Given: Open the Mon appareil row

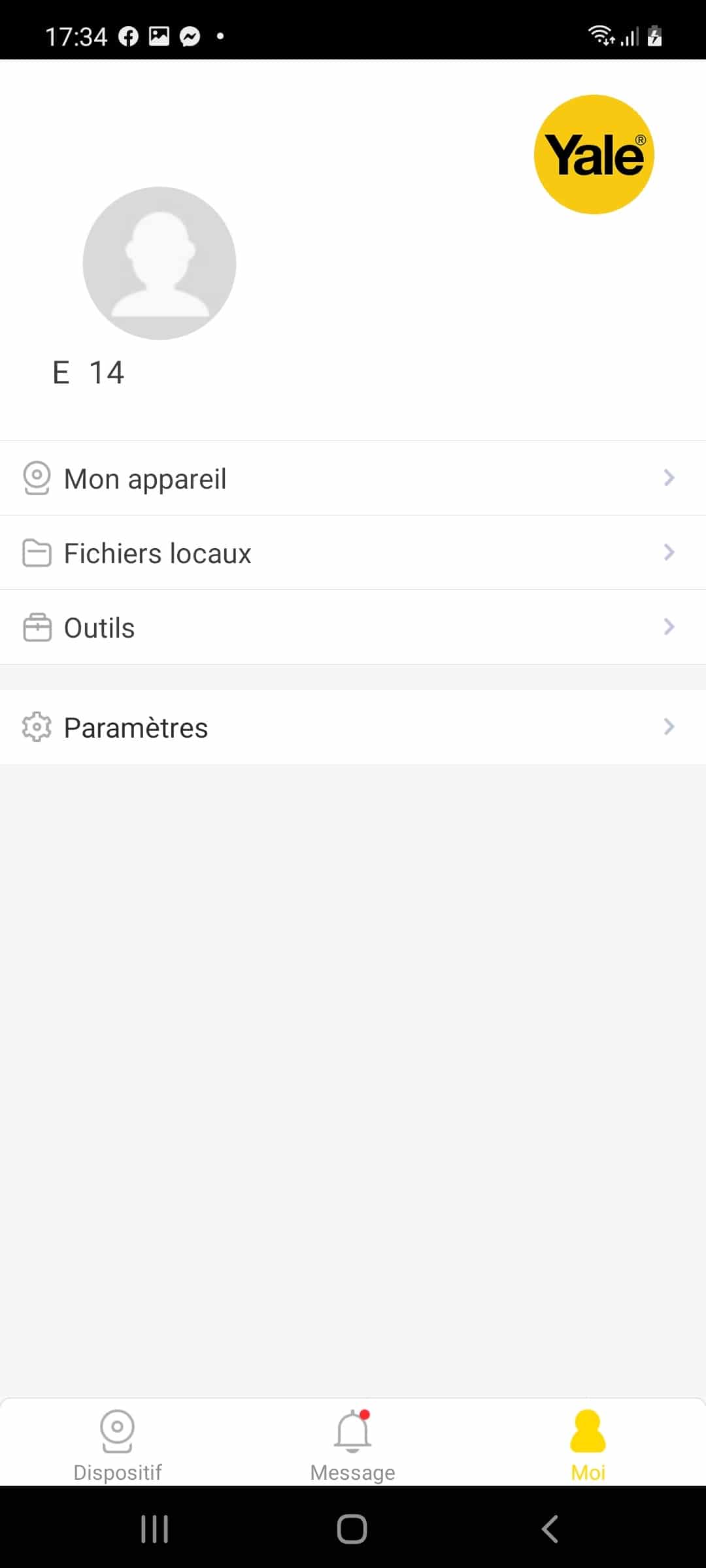Looking at the screenshot, I should (353, 478).
